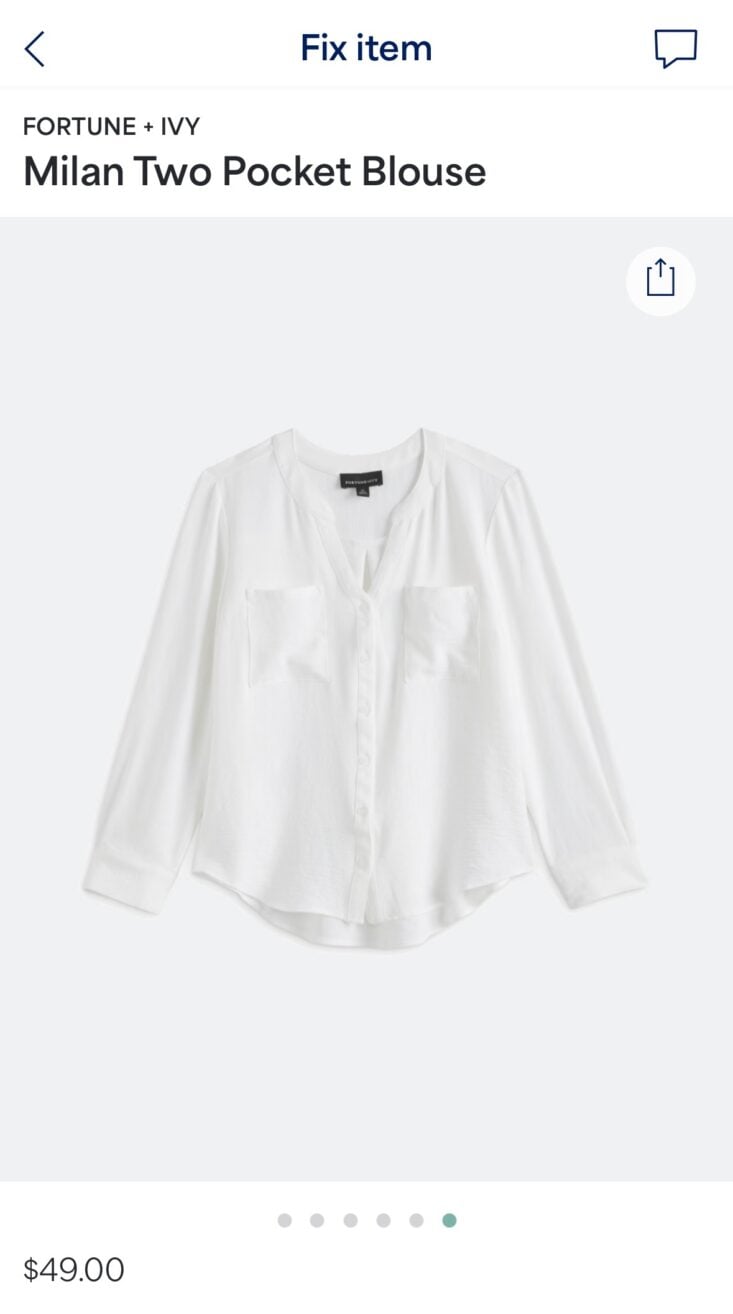Go back from Fix item screen
This screenshot has height=1314, width=733.
35,49
